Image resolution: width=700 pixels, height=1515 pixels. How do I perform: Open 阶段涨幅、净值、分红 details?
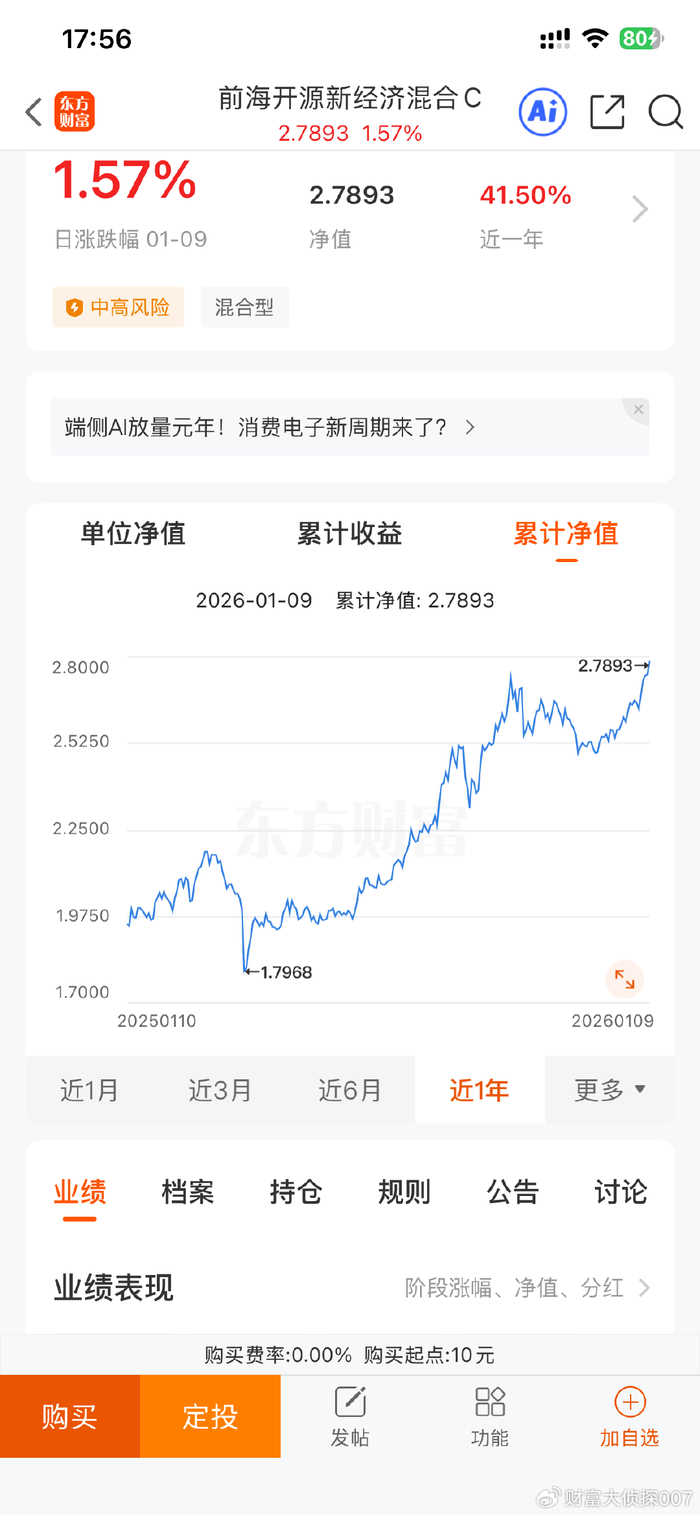point(528,1288)
